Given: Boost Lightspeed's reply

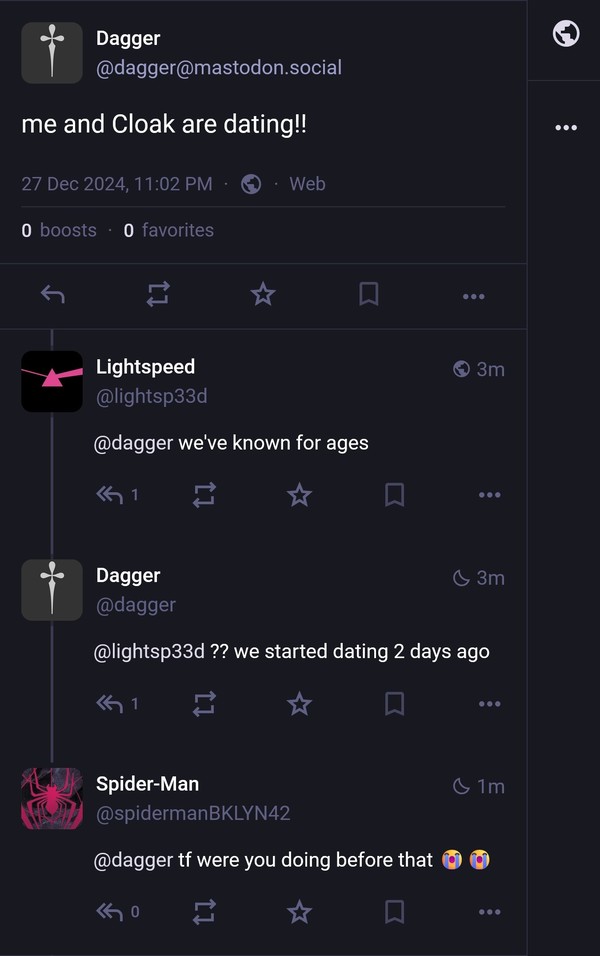Looking at the screenshot, I should tap(204, 495).
